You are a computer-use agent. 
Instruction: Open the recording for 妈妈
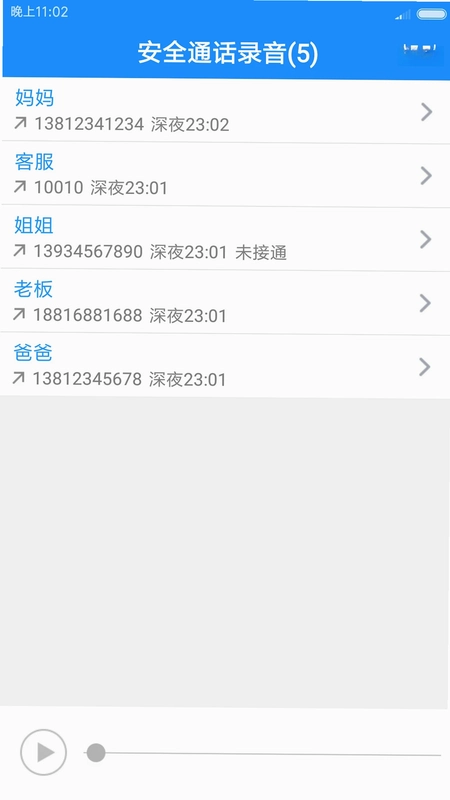[x=225, y=111]
